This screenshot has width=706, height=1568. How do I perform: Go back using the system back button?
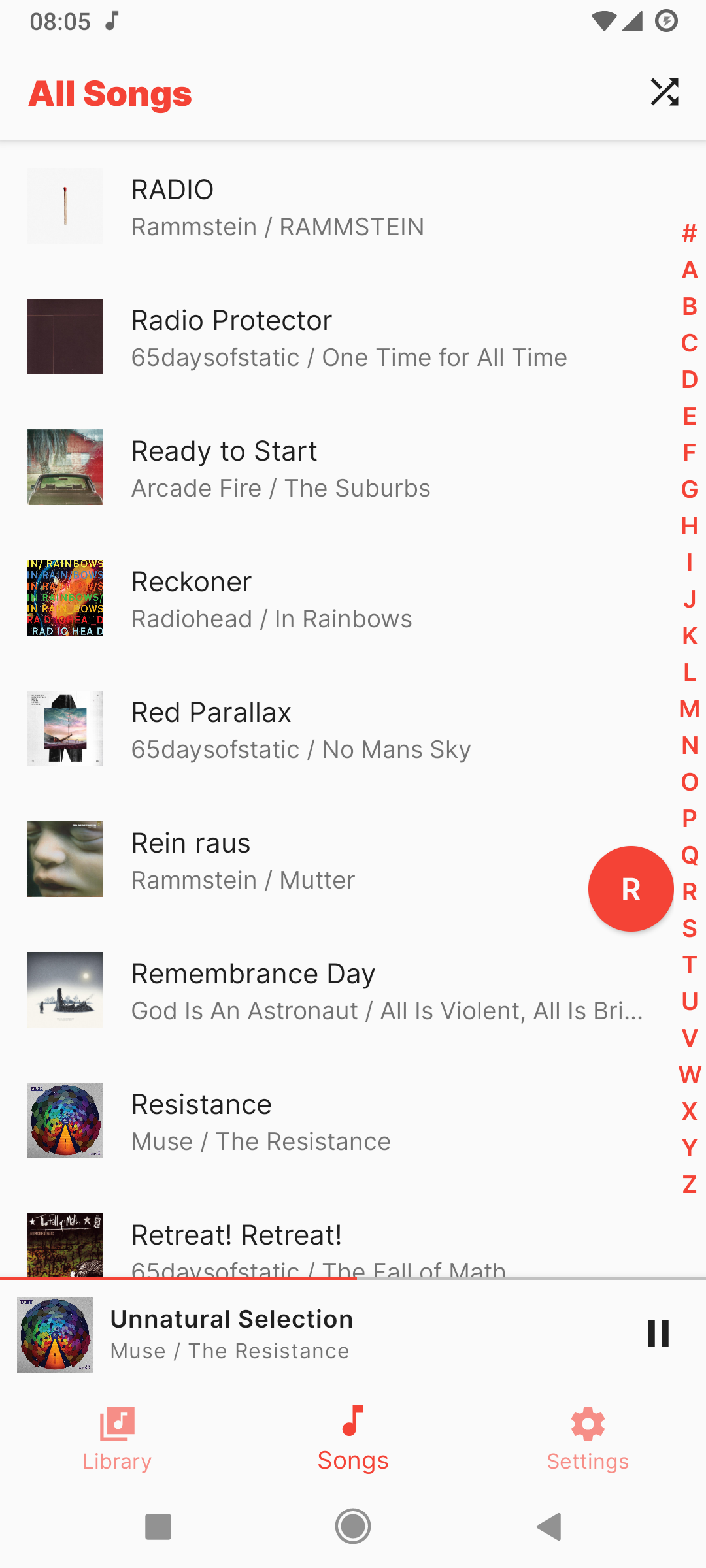click(549, 1527)
